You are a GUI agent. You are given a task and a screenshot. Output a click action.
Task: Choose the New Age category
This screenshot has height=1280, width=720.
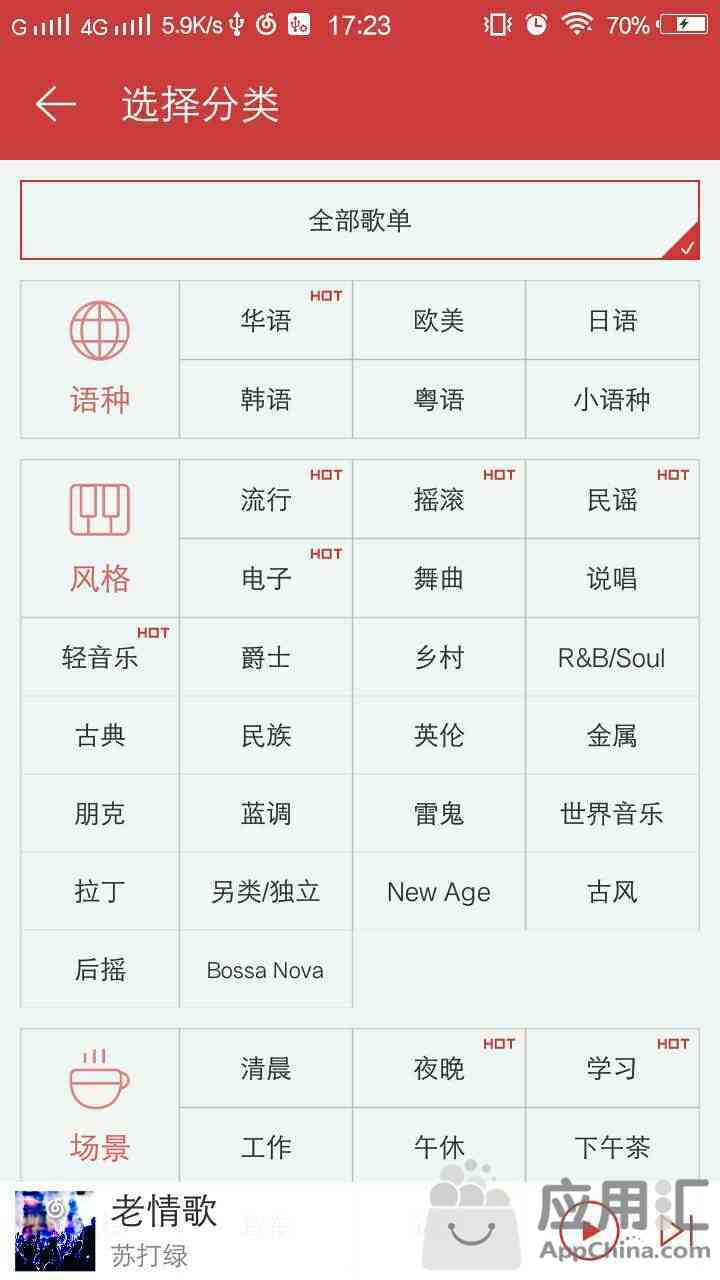click(439, 891)
